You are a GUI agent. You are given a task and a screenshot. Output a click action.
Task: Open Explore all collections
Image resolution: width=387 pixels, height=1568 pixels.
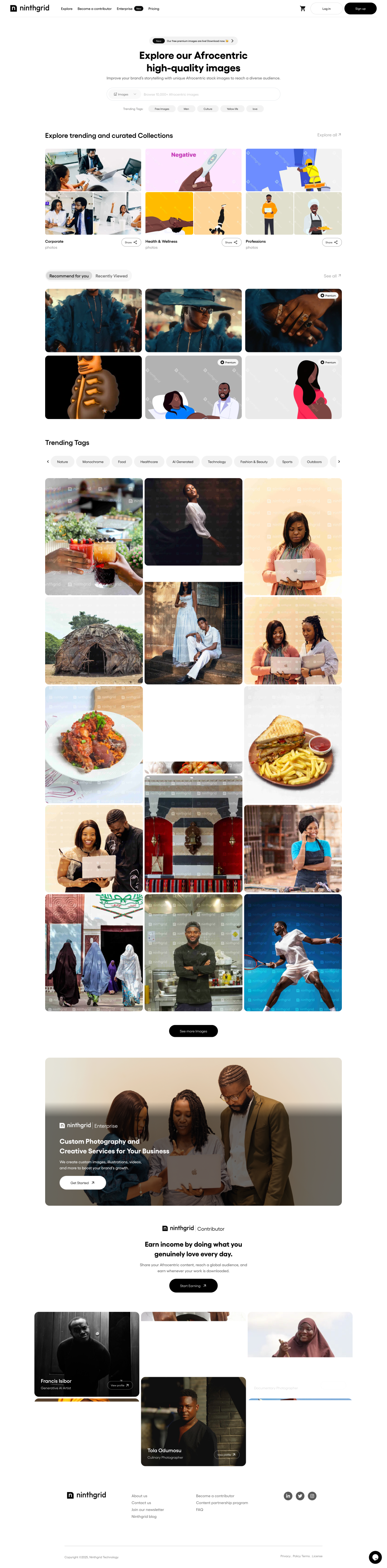point(329,135)
